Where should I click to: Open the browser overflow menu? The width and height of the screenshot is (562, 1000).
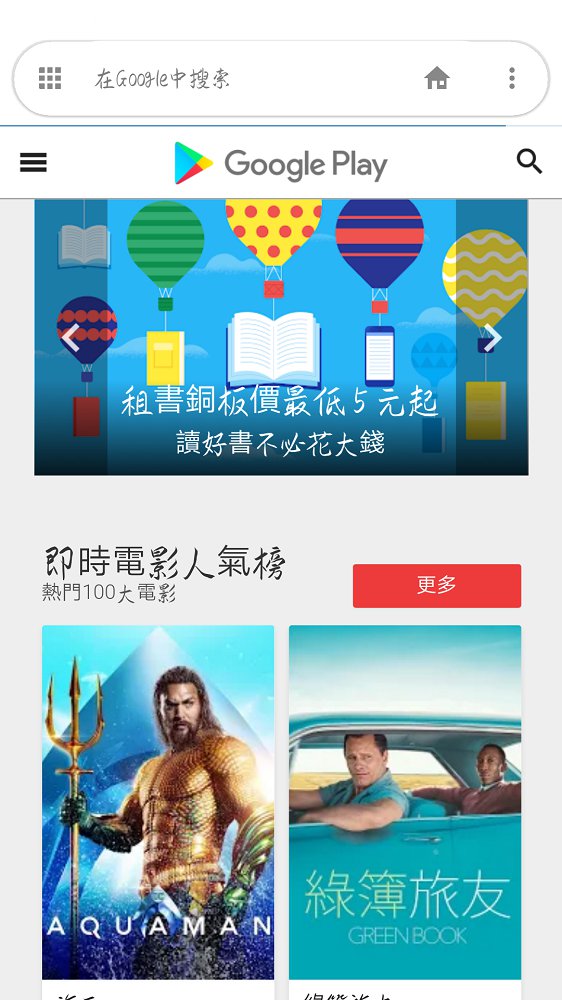512,78
